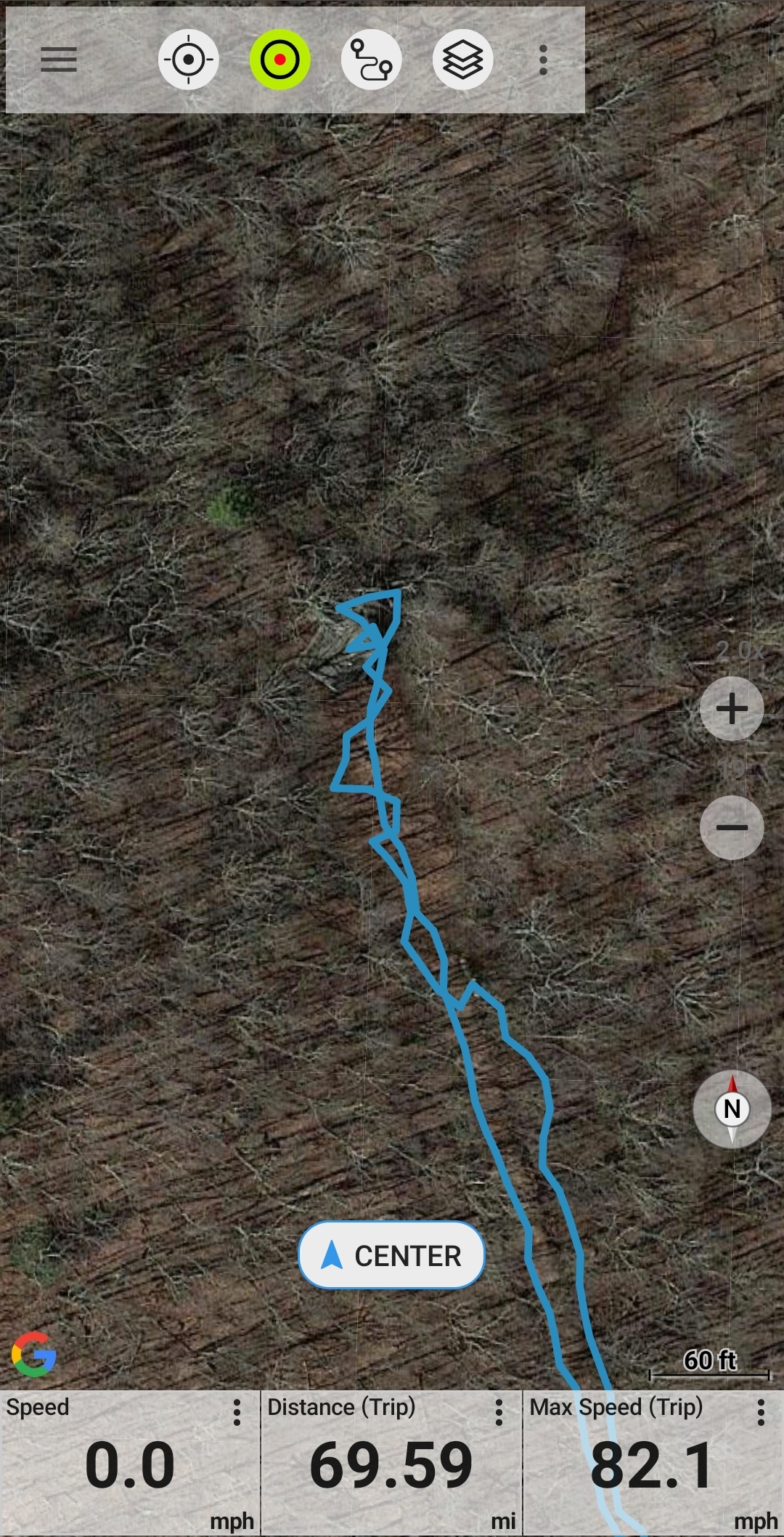Open the toolbar overflow menu
Screen dimensions: 784x1537
[x=543, y=60]
